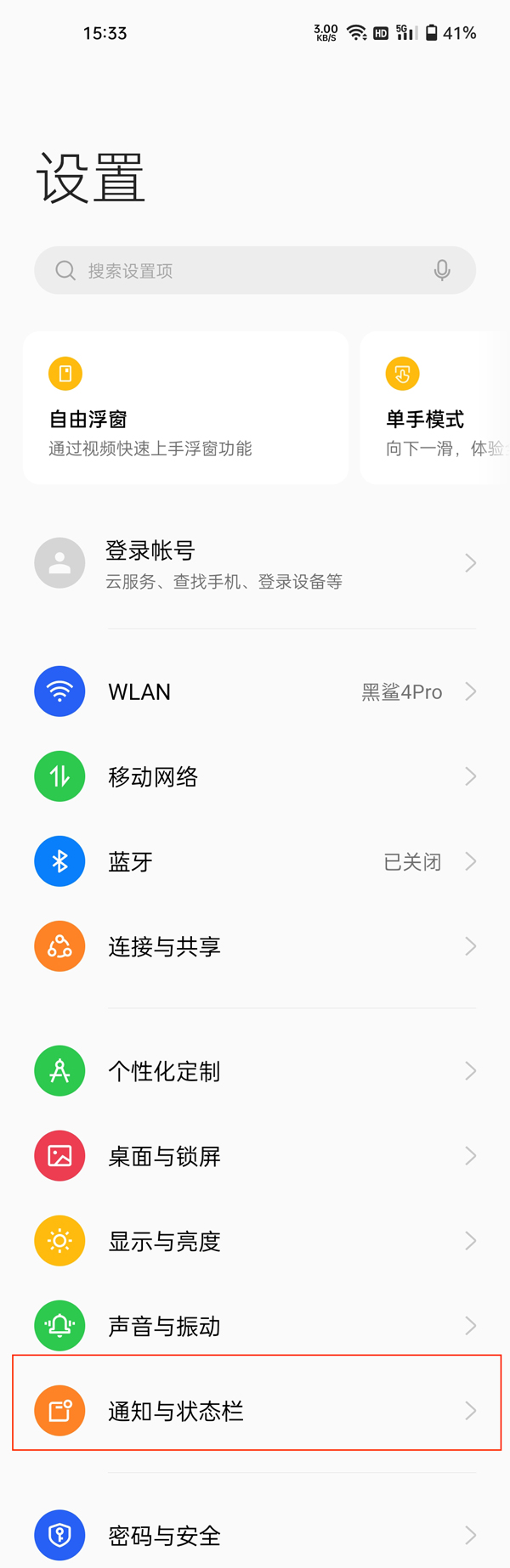Open 蓝牙 Bluetooth settings
The image size is (510, 1568).
click(255, 861)
